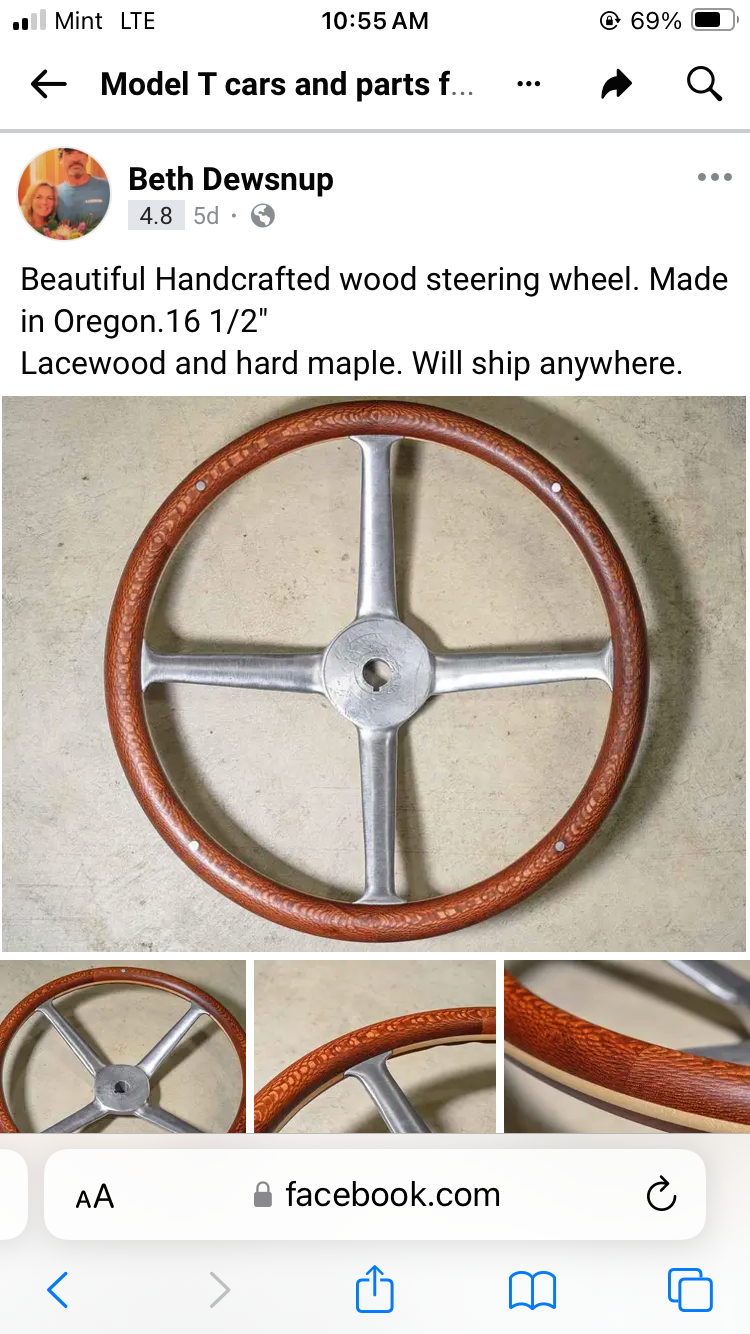
Task: Go back to the previous Safari page
Action: click(x=58, y=1290)
